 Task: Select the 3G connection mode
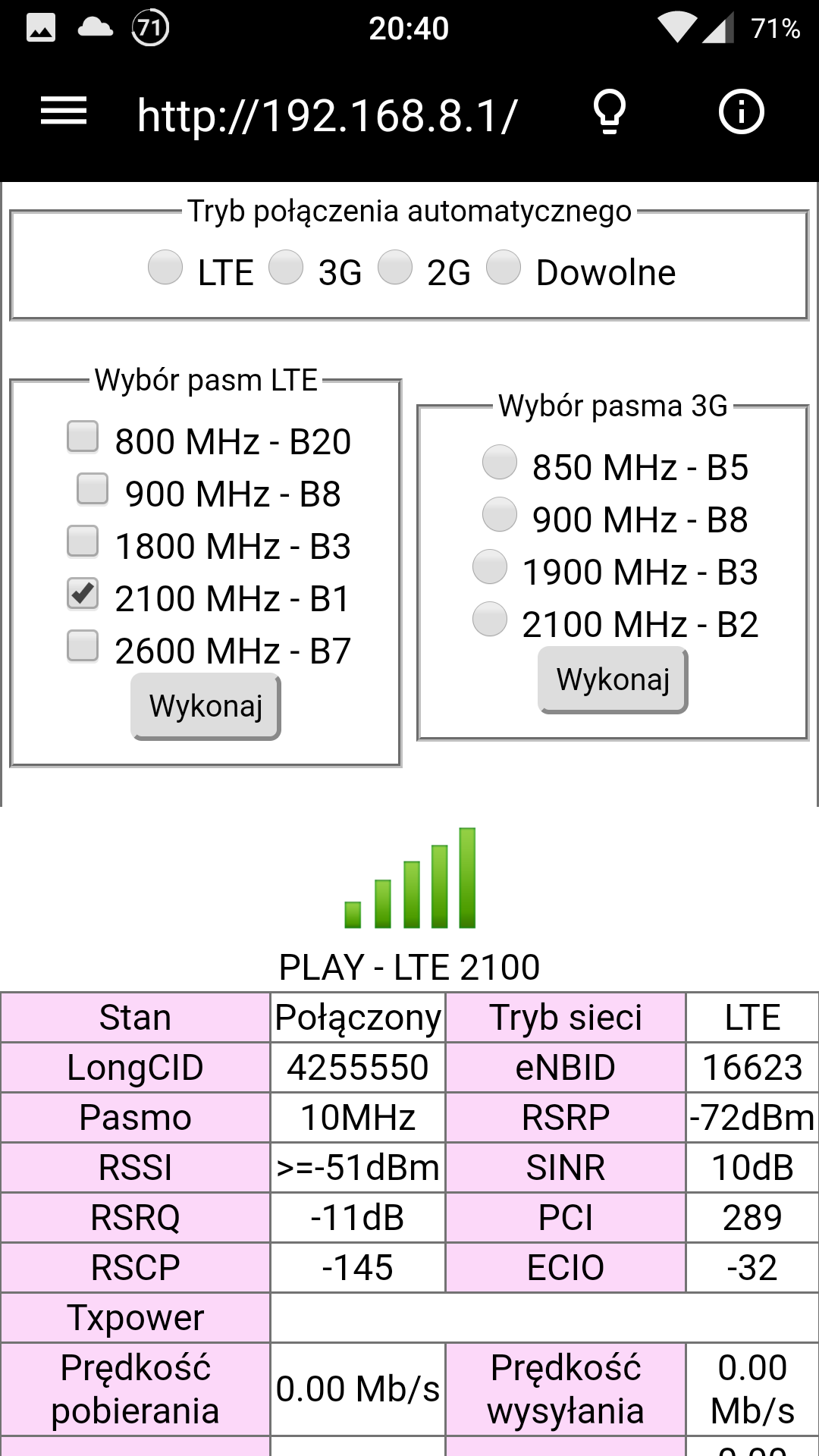[x=286, y=268]
